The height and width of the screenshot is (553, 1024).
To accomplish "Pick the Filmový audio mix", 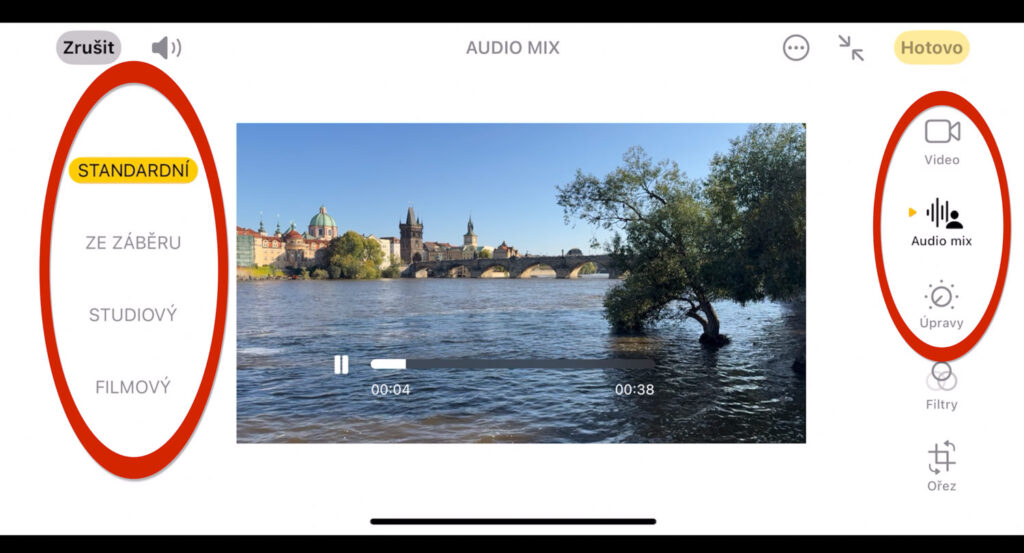I will point(133,387).
